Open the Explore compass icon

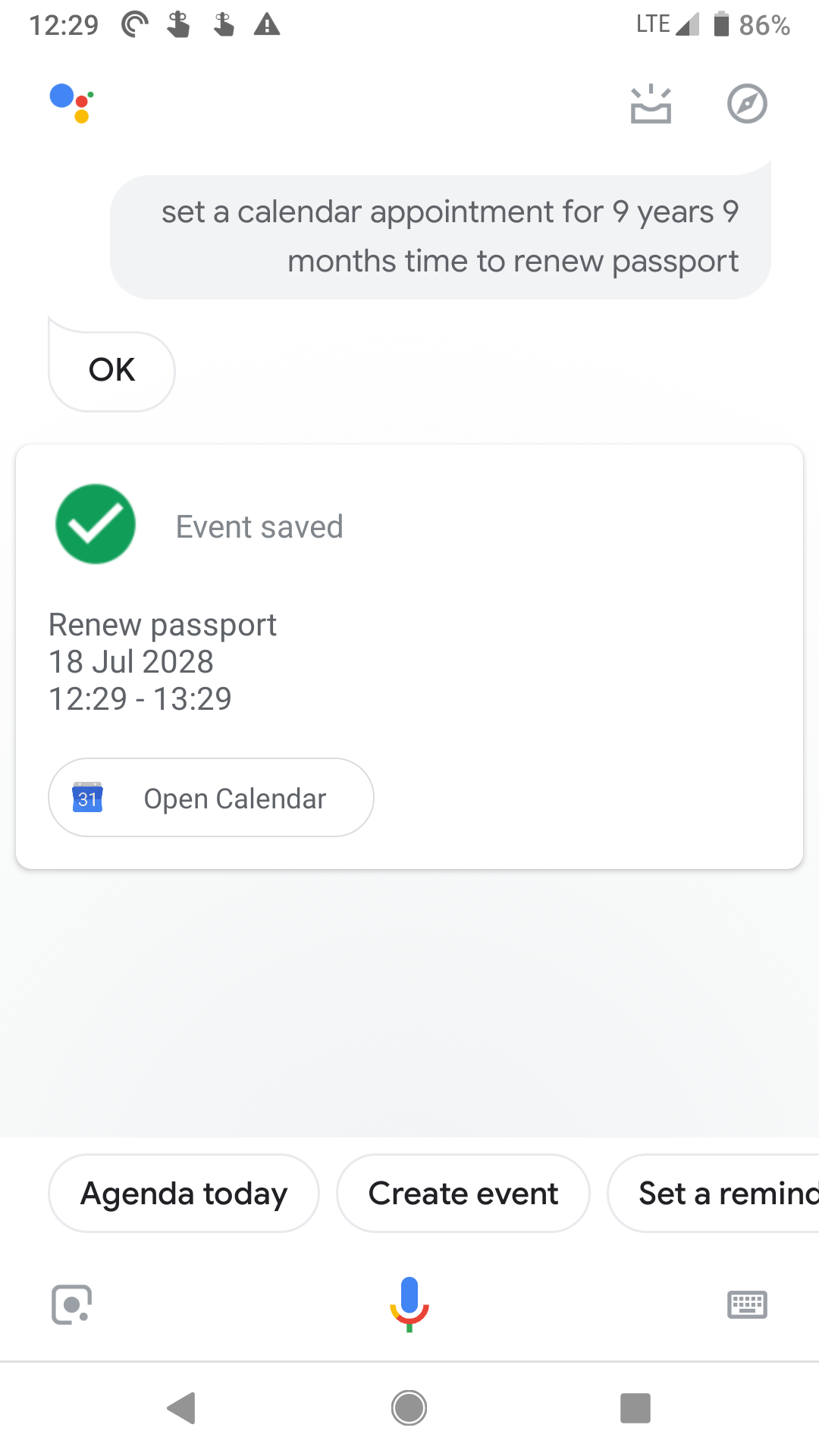coord(747,104)
